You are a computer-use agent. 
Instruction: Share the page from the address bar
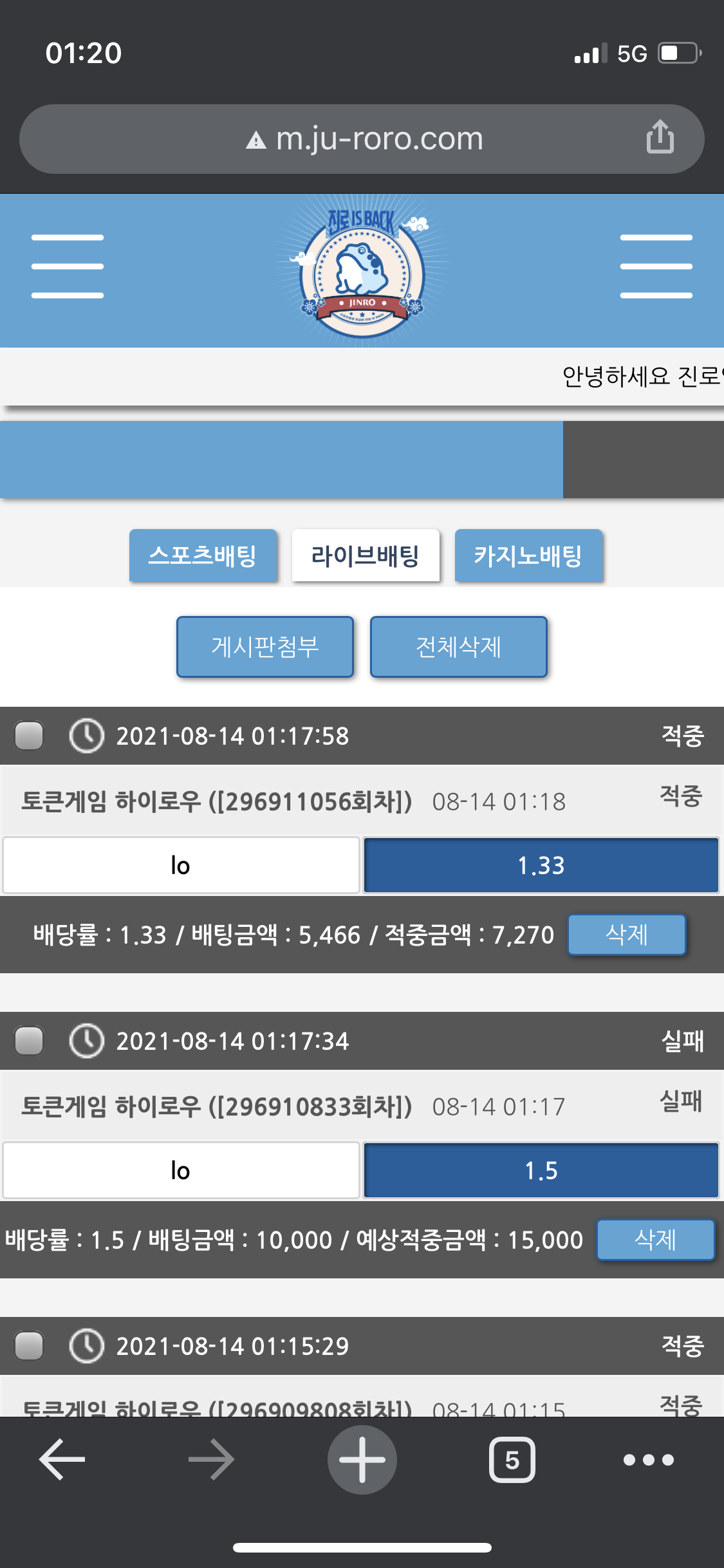point(660,137)
